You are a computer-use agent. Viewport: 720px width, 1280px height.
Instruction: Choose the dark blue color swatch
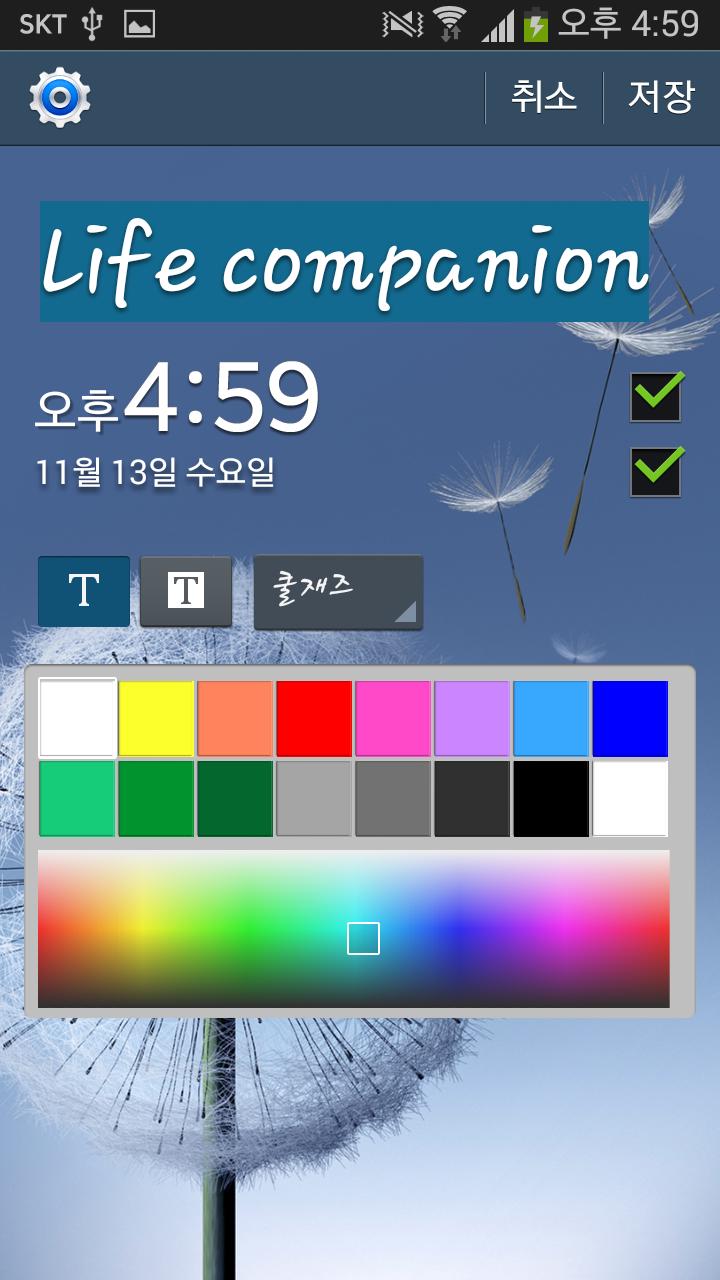tap(630, 718)
